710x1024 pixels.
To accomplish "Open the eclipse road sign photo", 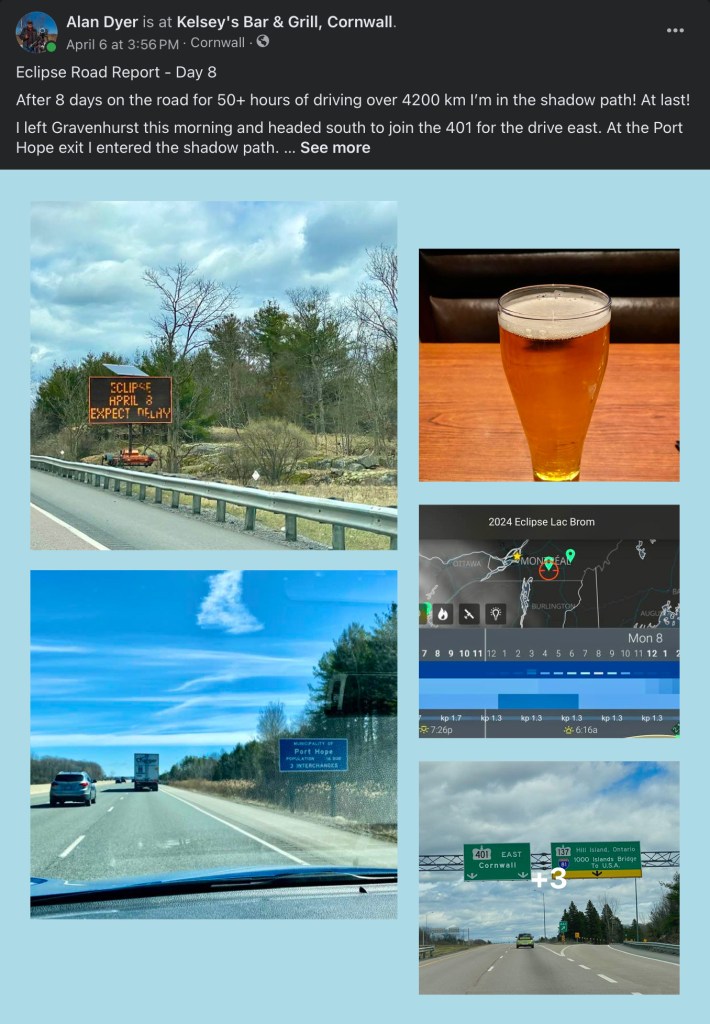I will 213,375.
